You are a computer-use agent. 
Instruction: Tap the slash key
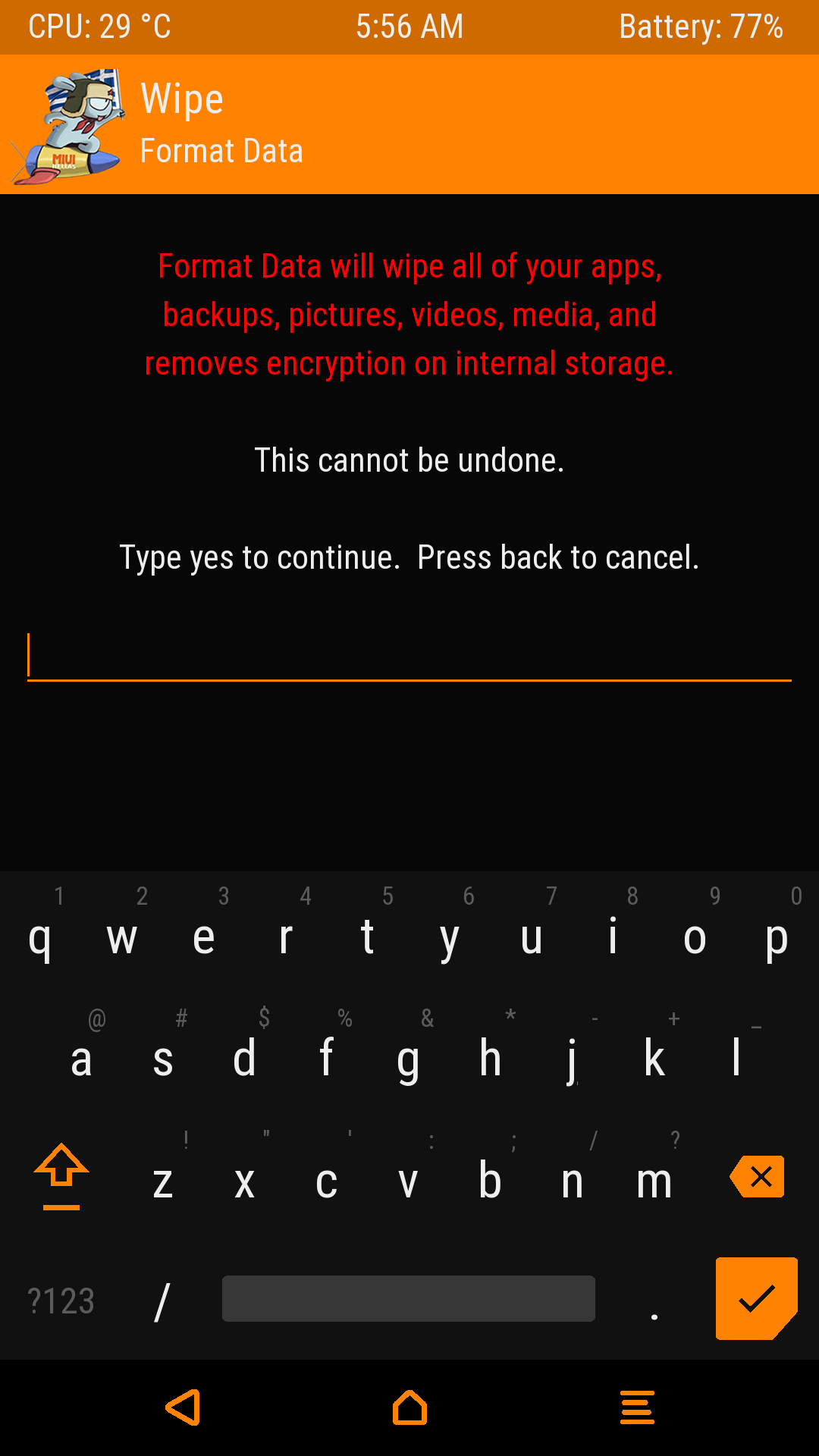(162, 1301)
